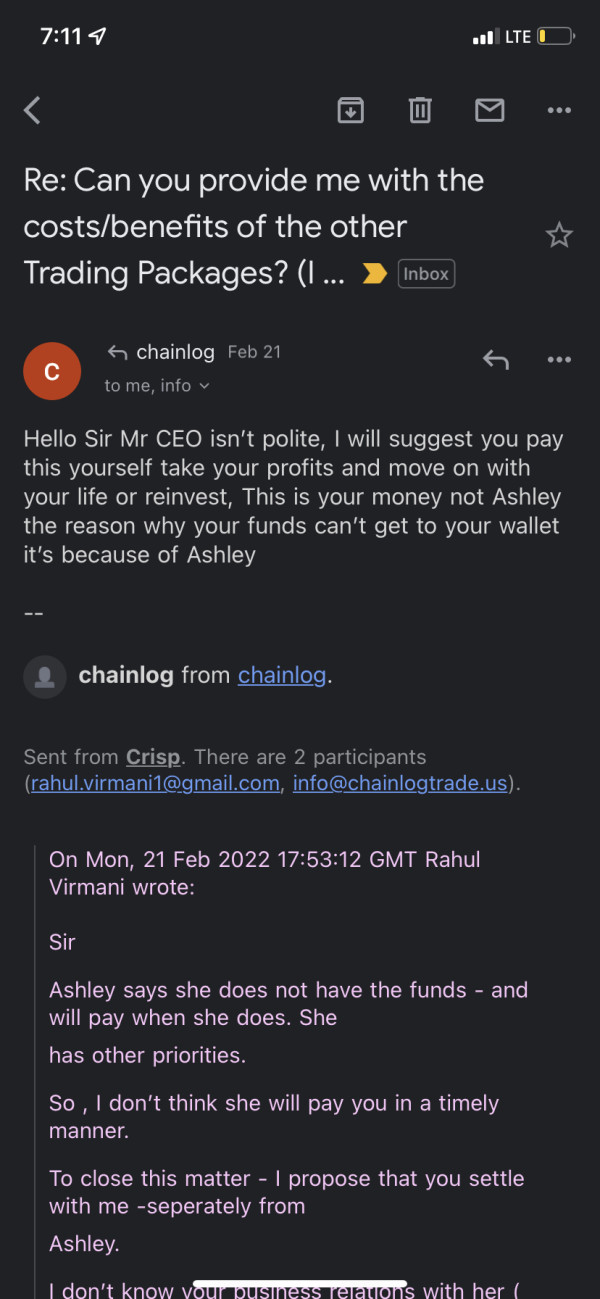
Task: Open the chainlog link in the signature
Action: 282,675
